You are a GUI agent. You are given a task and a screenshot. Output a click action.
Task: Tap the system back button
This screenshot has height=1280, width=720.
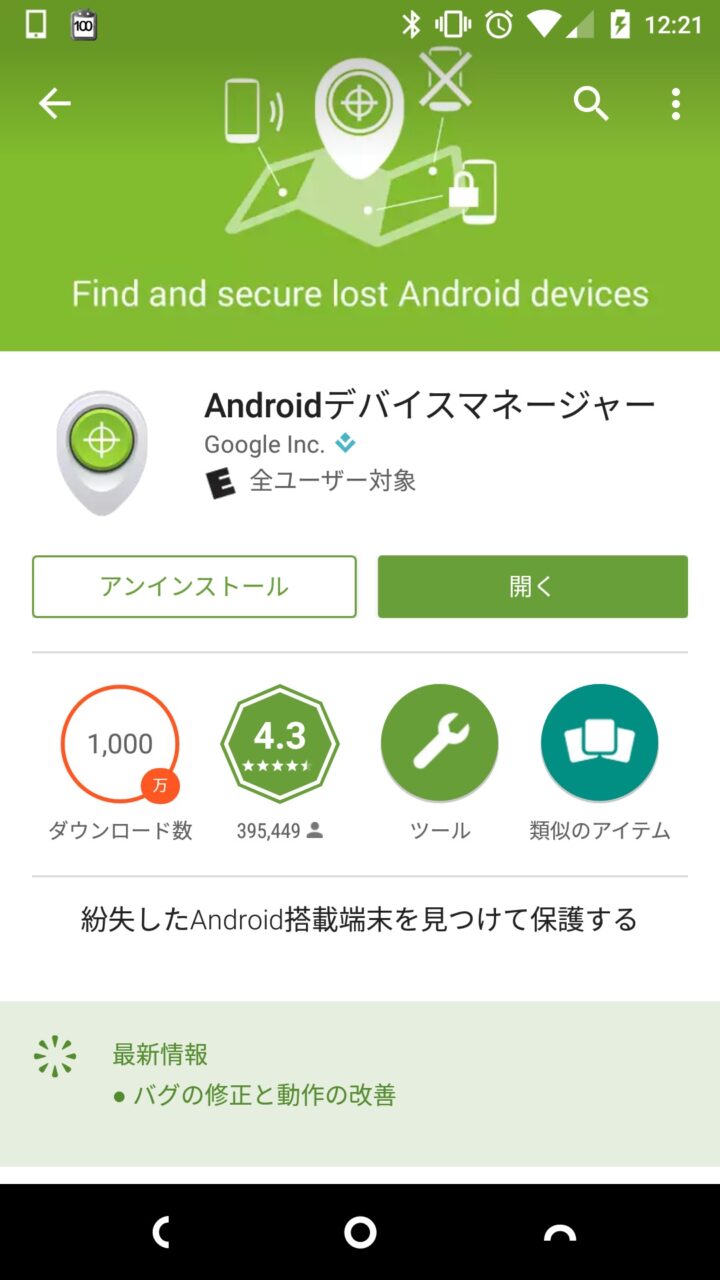pyautogui.click(x=160, y=1233)
